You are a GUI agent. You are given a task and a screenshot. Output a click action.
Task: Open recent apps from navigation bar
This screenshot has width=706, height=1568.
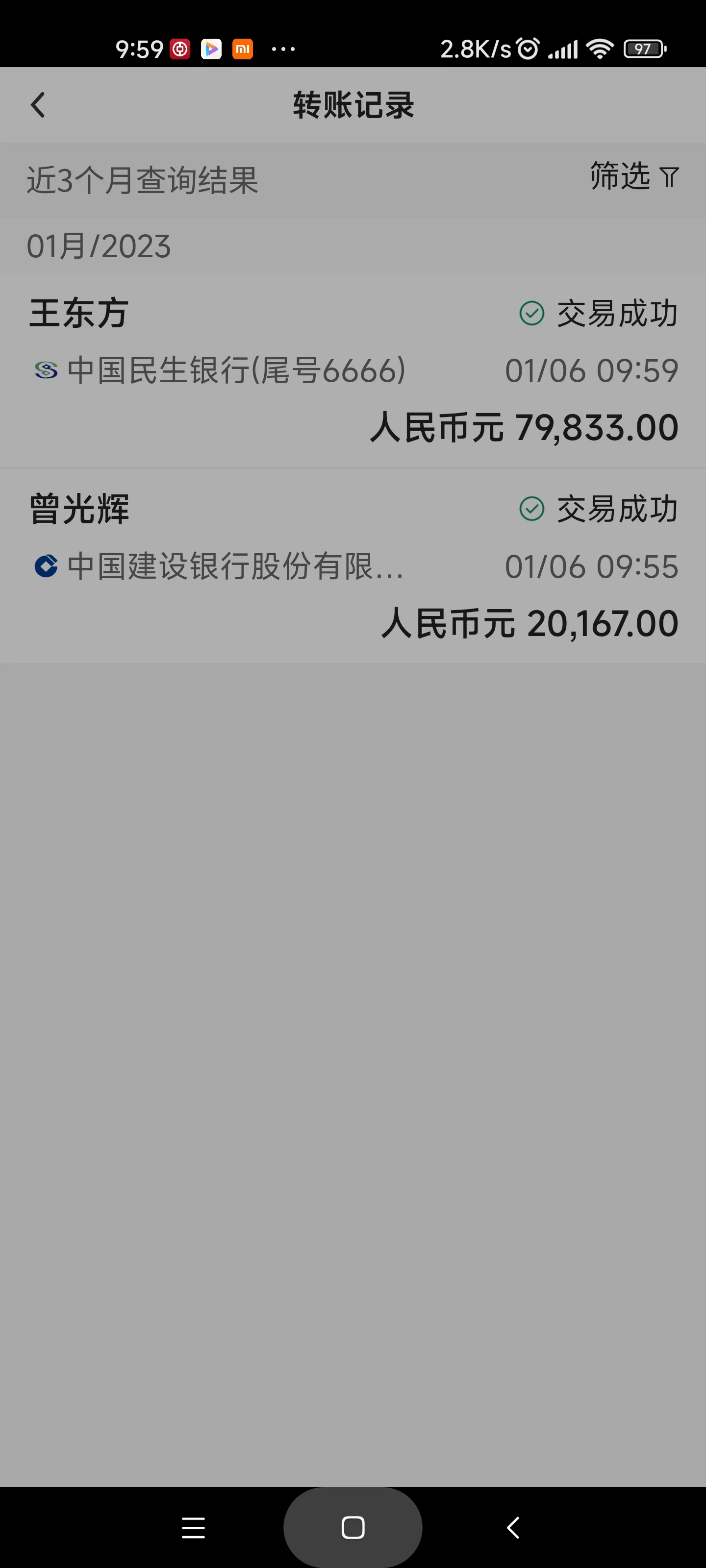193,1527
